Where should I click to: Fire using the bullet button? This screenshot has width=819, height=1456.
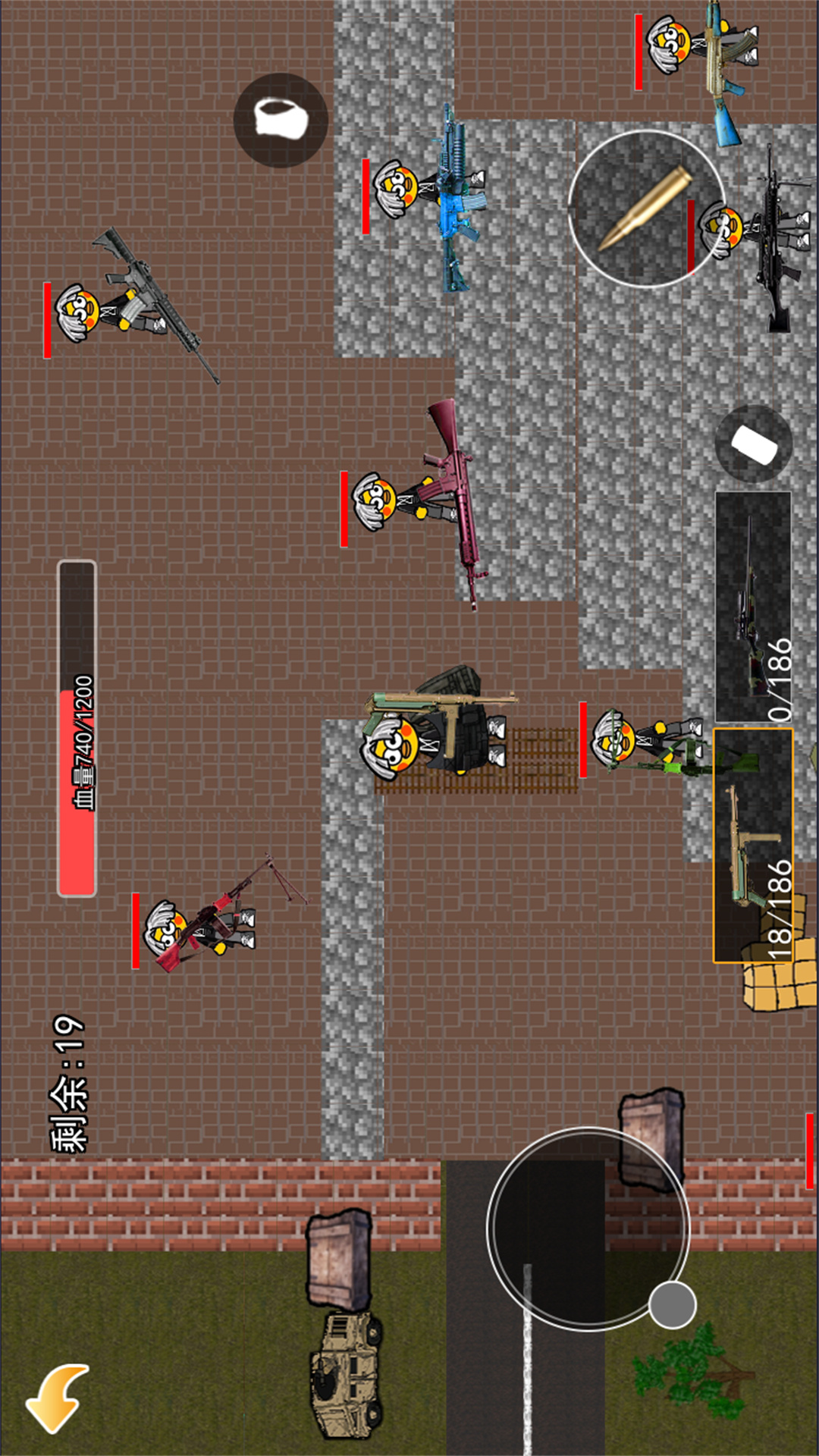(x=646, y=209)
